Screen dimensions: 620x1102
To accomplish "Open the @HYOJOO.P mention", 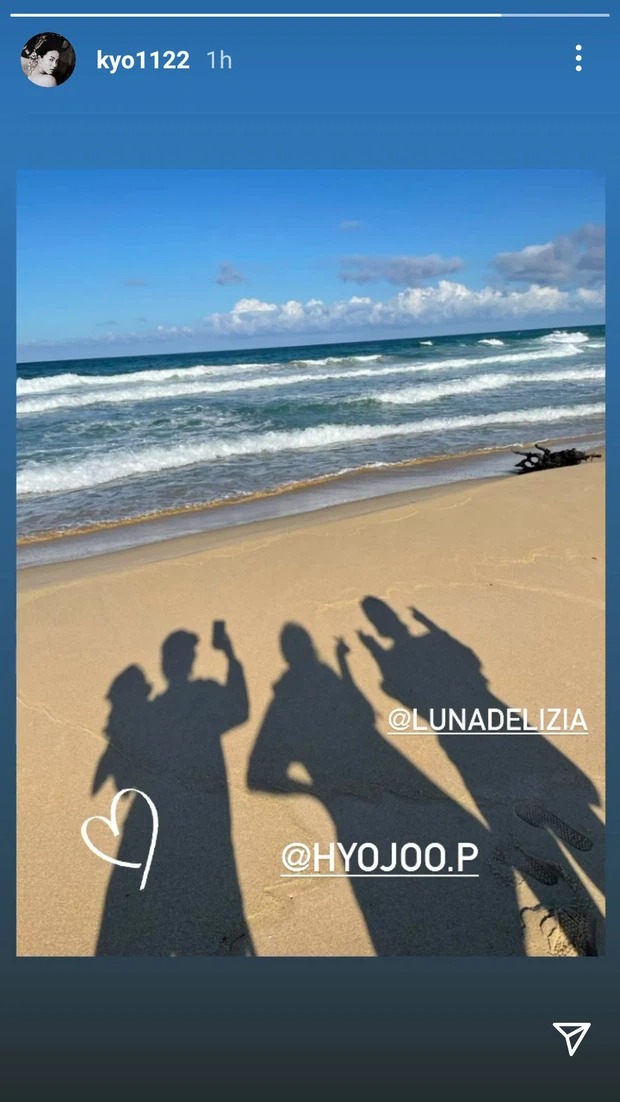I will (x=379, y=857).
